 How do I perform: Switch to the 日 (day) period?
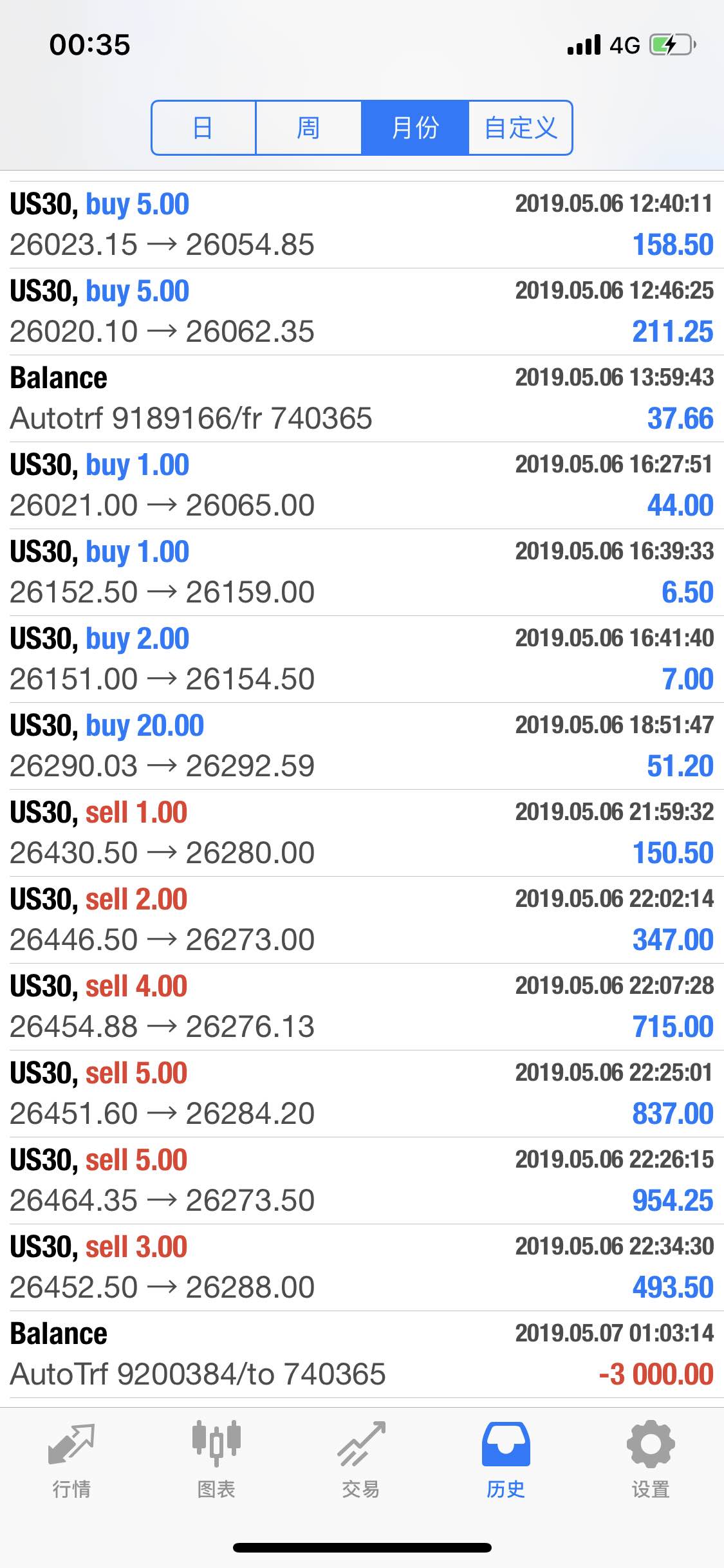coord(203,127)
